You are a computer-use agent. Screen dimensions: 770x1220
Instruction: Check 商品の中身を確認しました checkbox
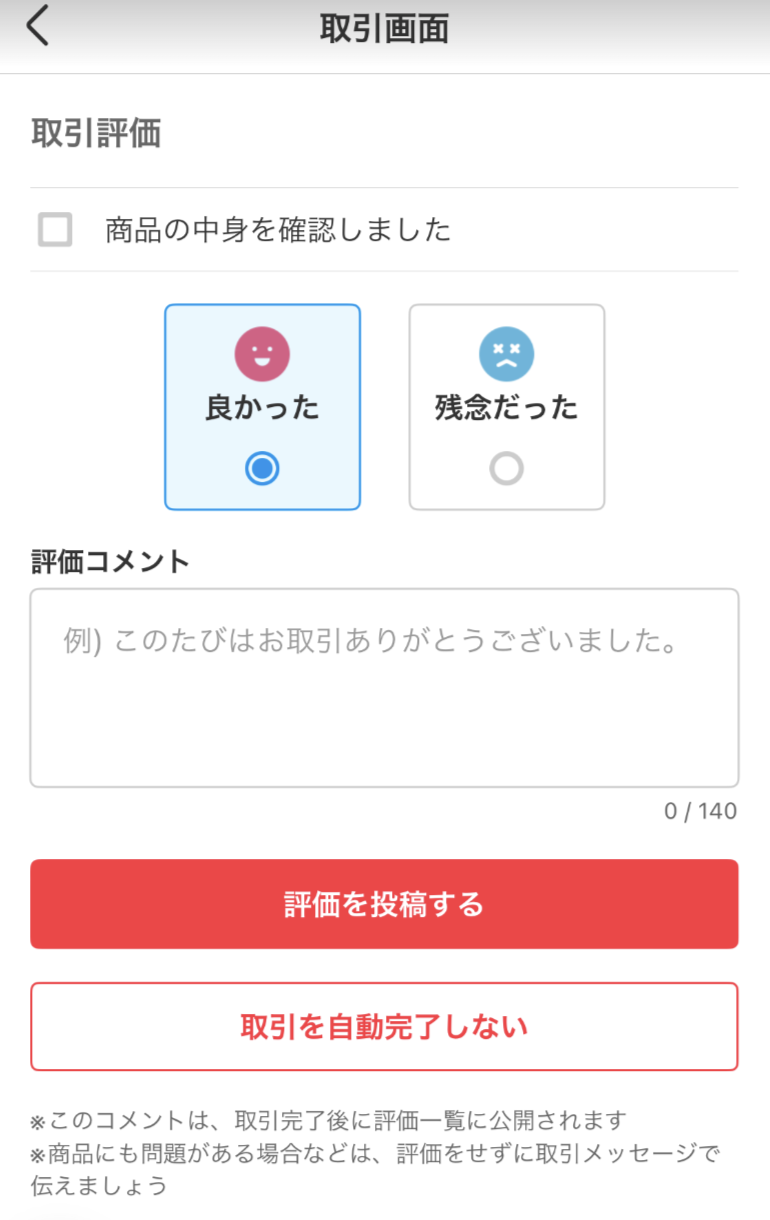[x=55, y=229]
